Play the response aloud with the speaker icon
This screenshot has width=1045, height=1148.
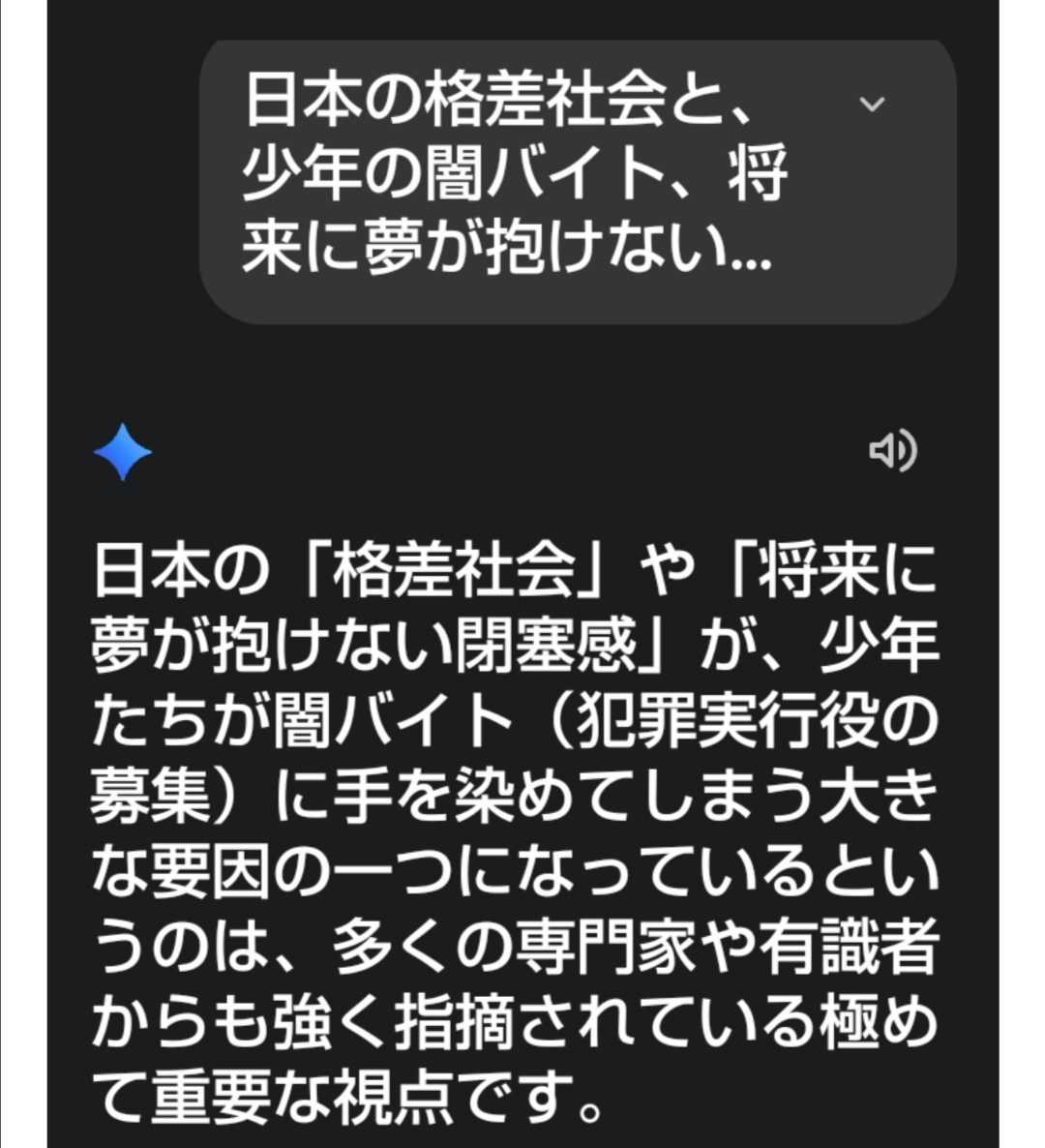(x=892, y=450)
